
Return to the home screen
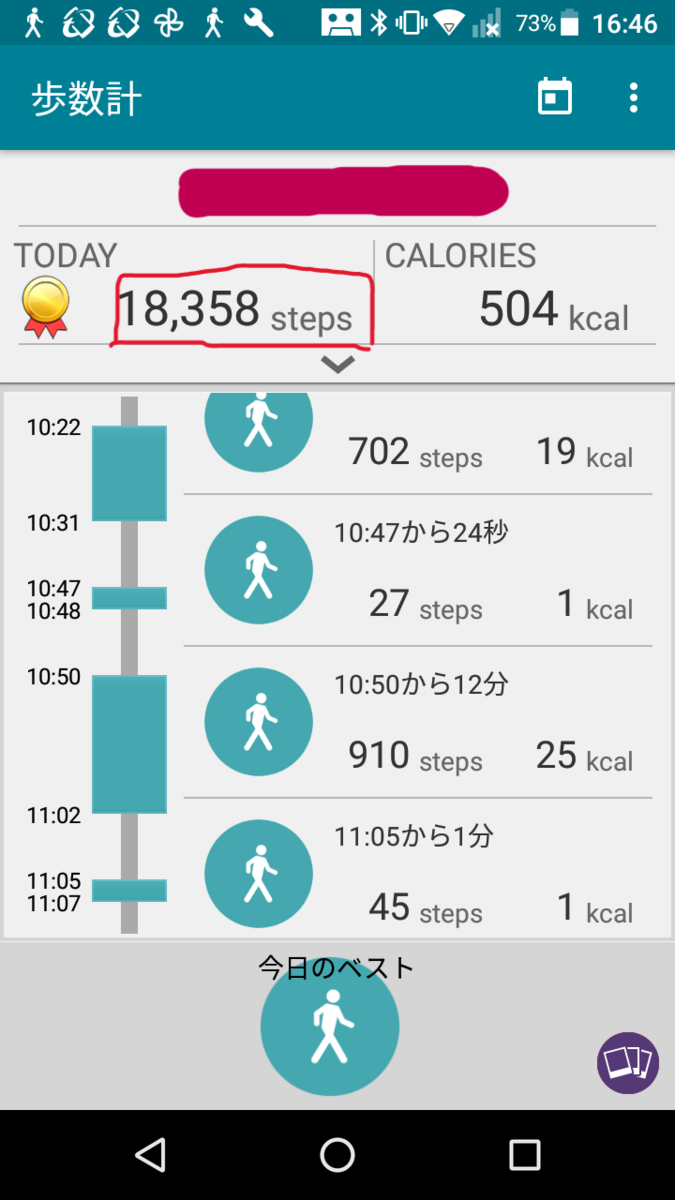pos(337,1155)
